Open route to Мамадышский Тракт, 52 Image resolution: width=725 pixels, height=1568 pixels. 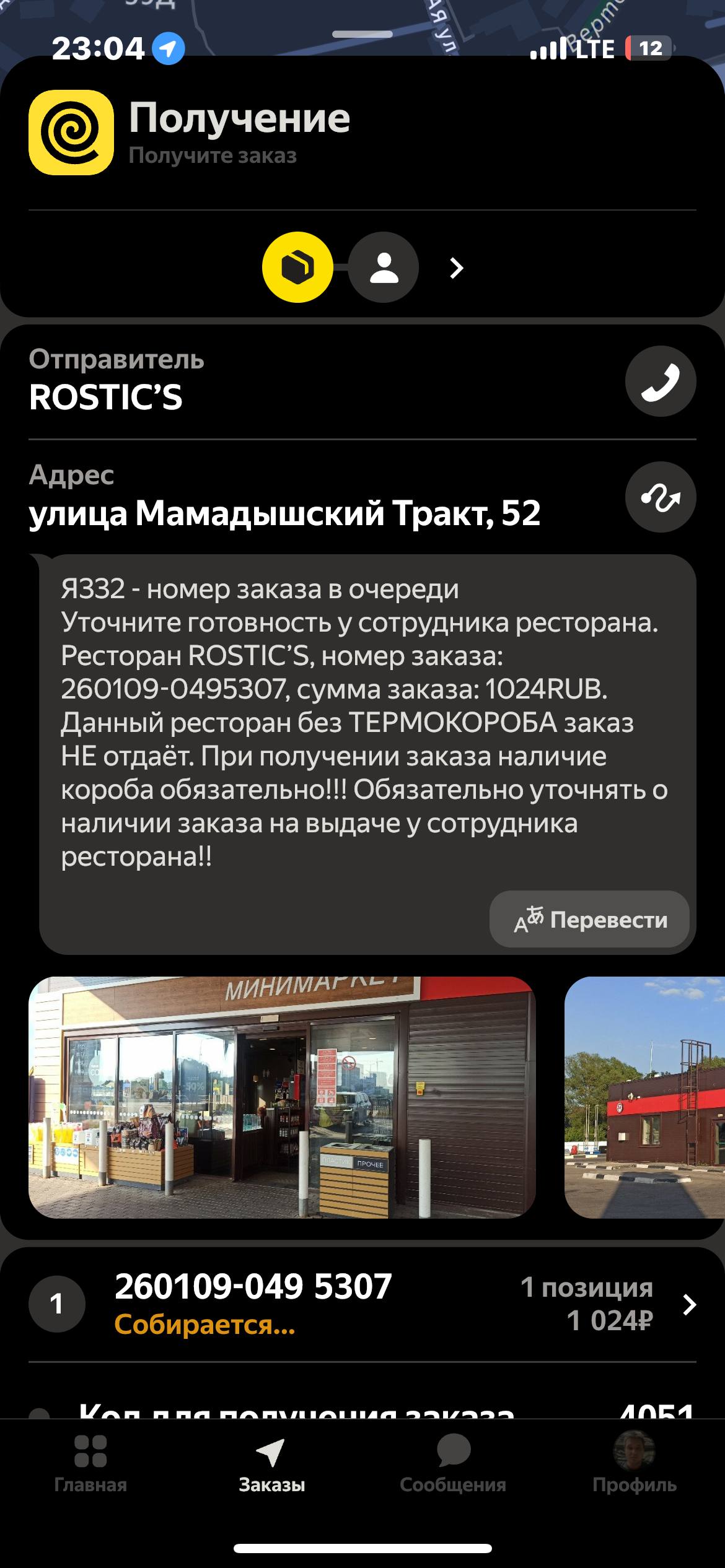pyautogui.click(x=660, y=497)
